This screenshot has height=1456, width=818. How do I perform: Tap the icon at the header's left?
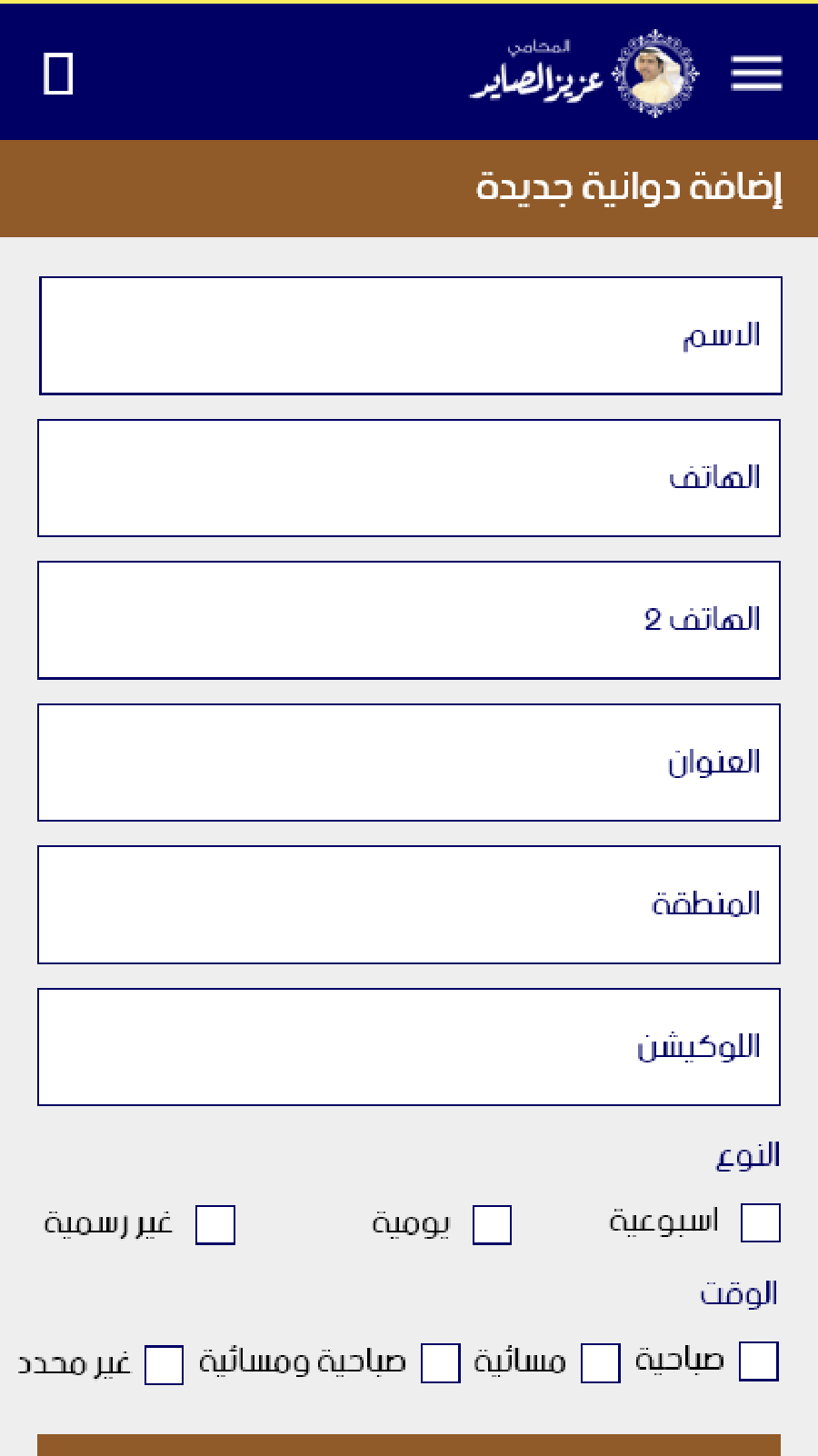click(58, 74)
